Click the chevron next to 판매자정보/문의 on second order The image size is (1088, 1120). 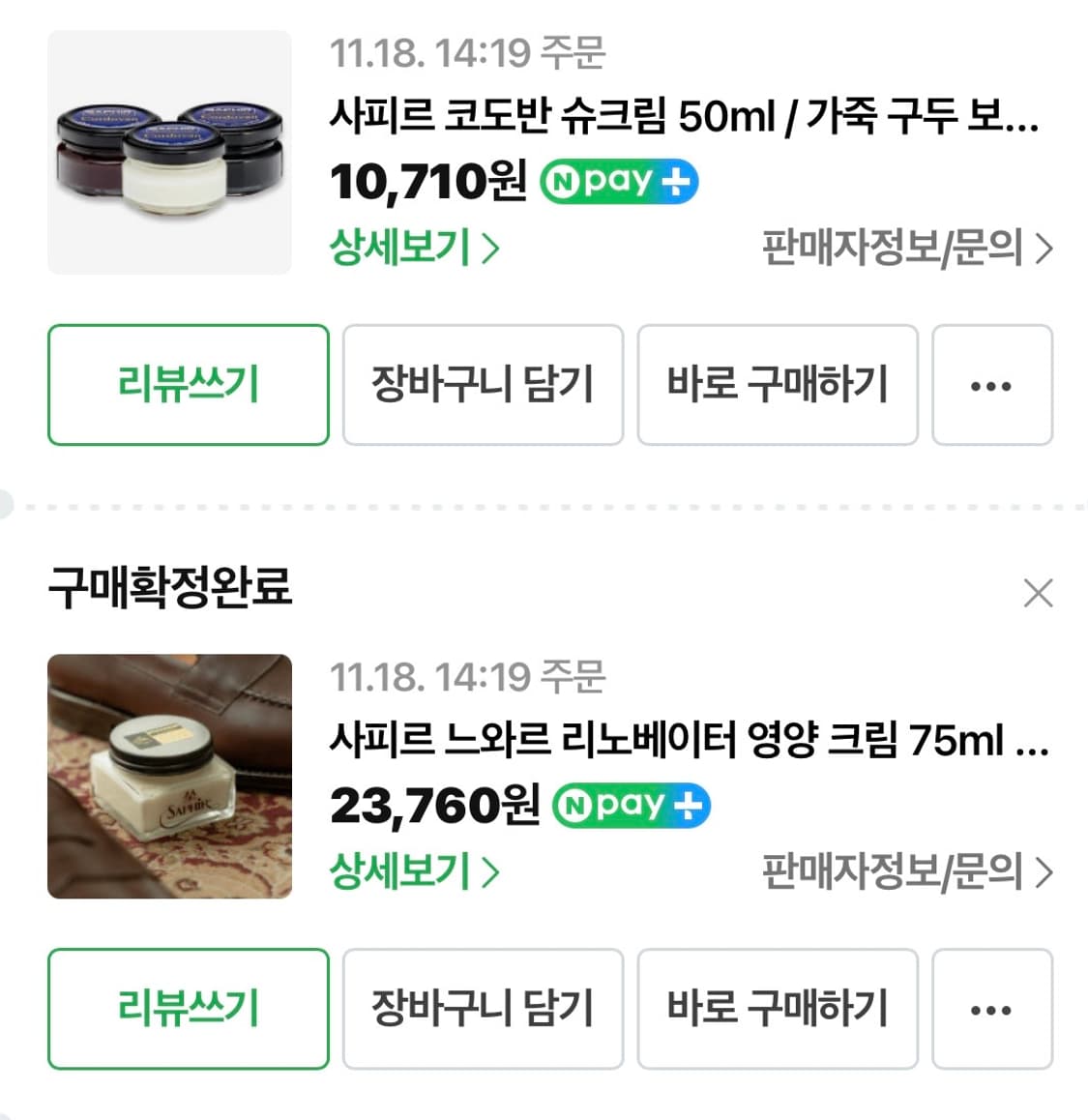[x=1045, y=873]
